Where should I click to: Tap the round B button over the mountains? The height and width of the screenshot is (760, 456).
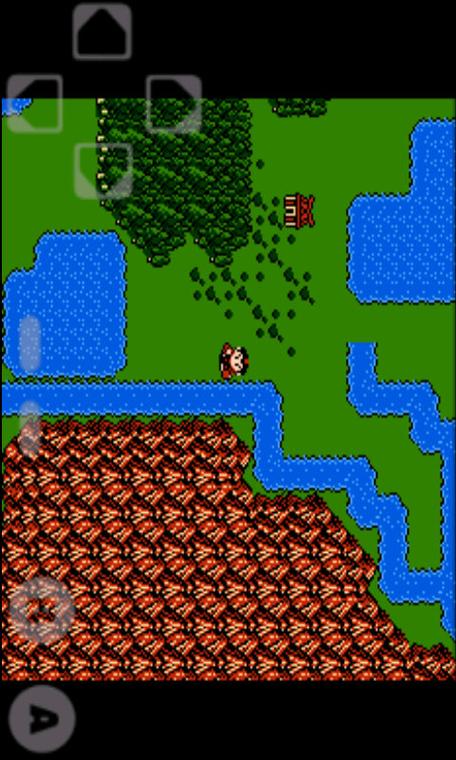pyautogui.click(x=42, y=610)
